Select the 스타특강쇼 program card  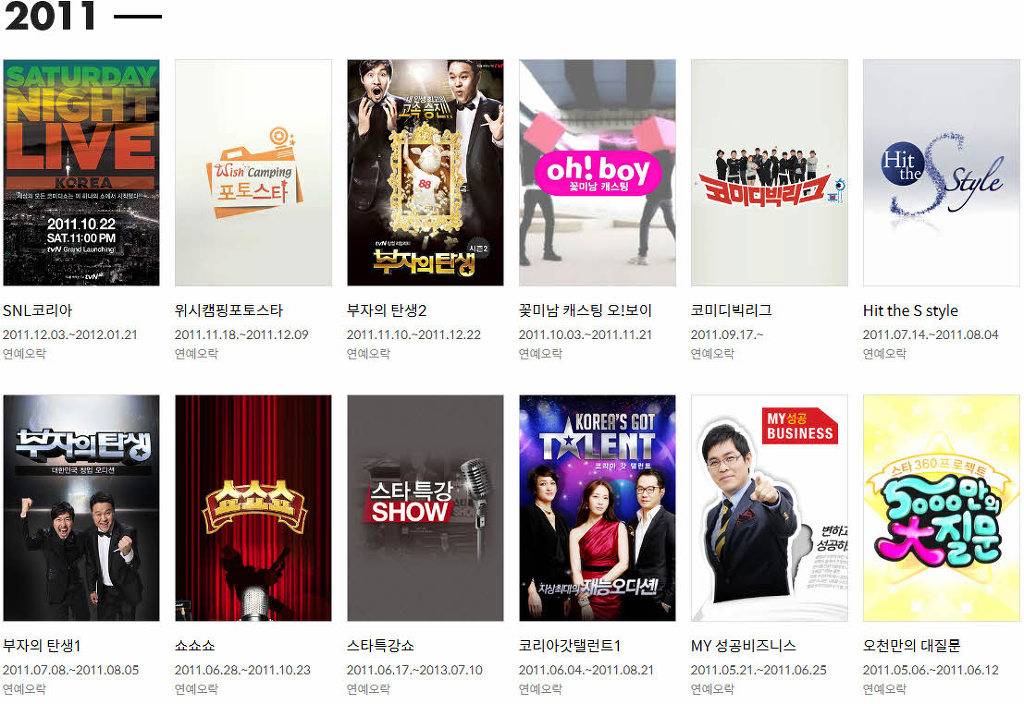(x=425, y=508)
